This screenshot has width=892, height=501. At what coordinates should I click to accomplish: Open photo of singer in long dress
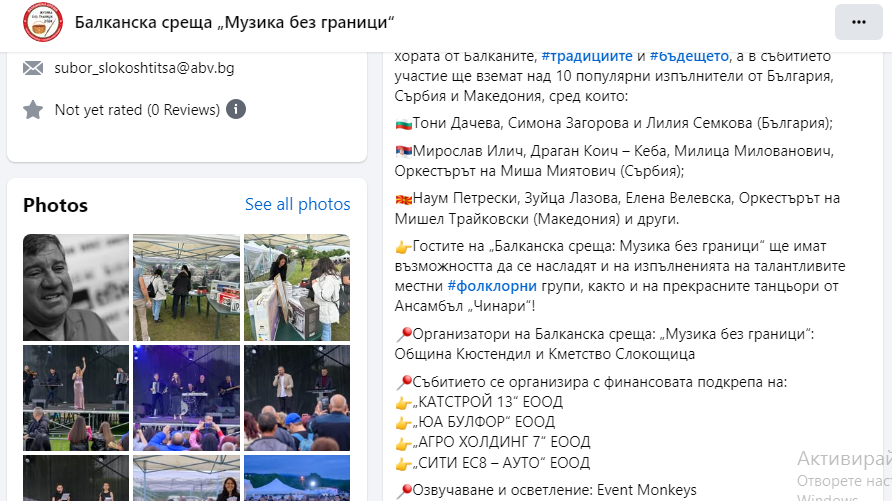coord(76,397)
